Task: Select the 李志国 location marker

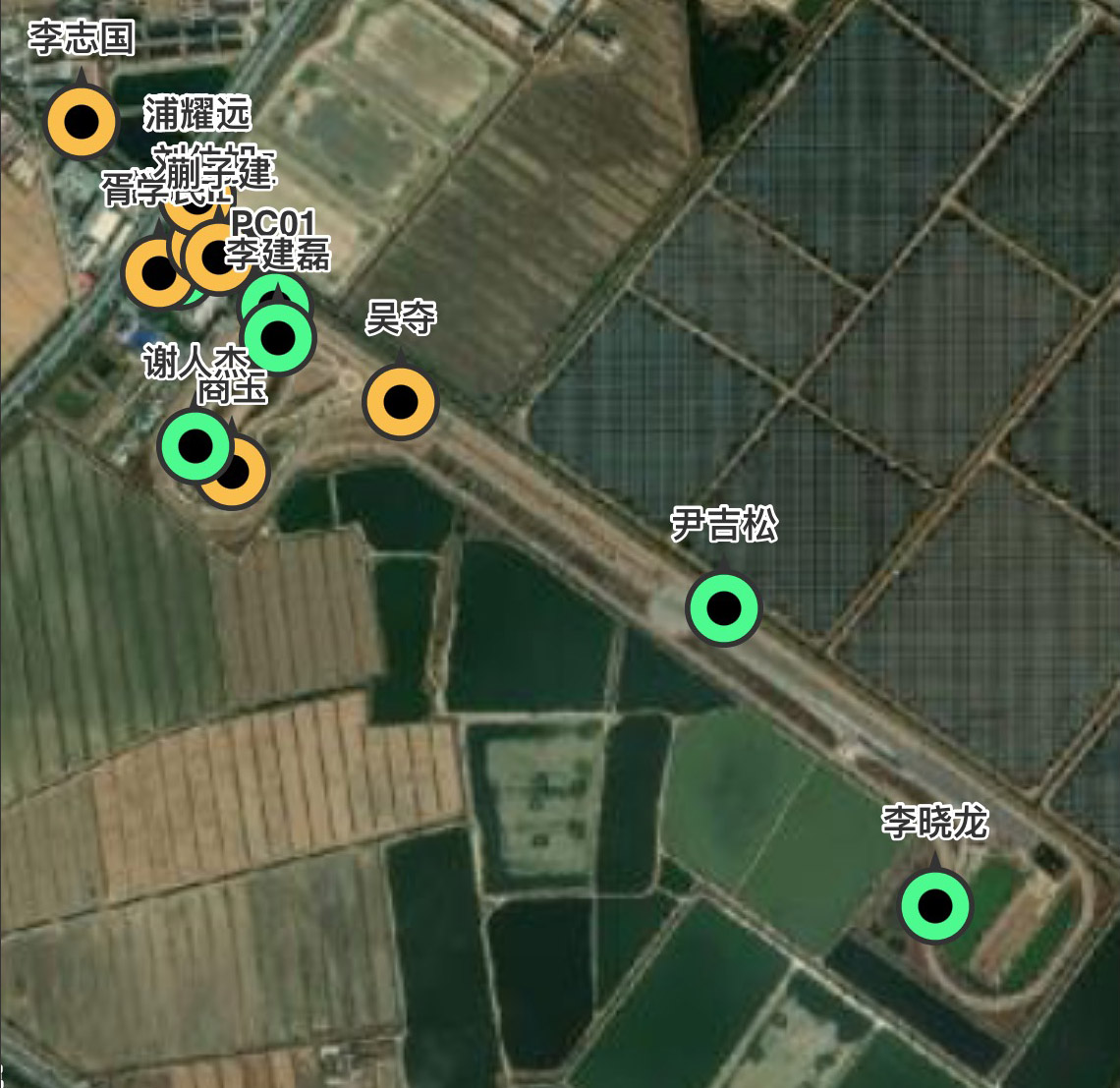Action: click(83, 122)
